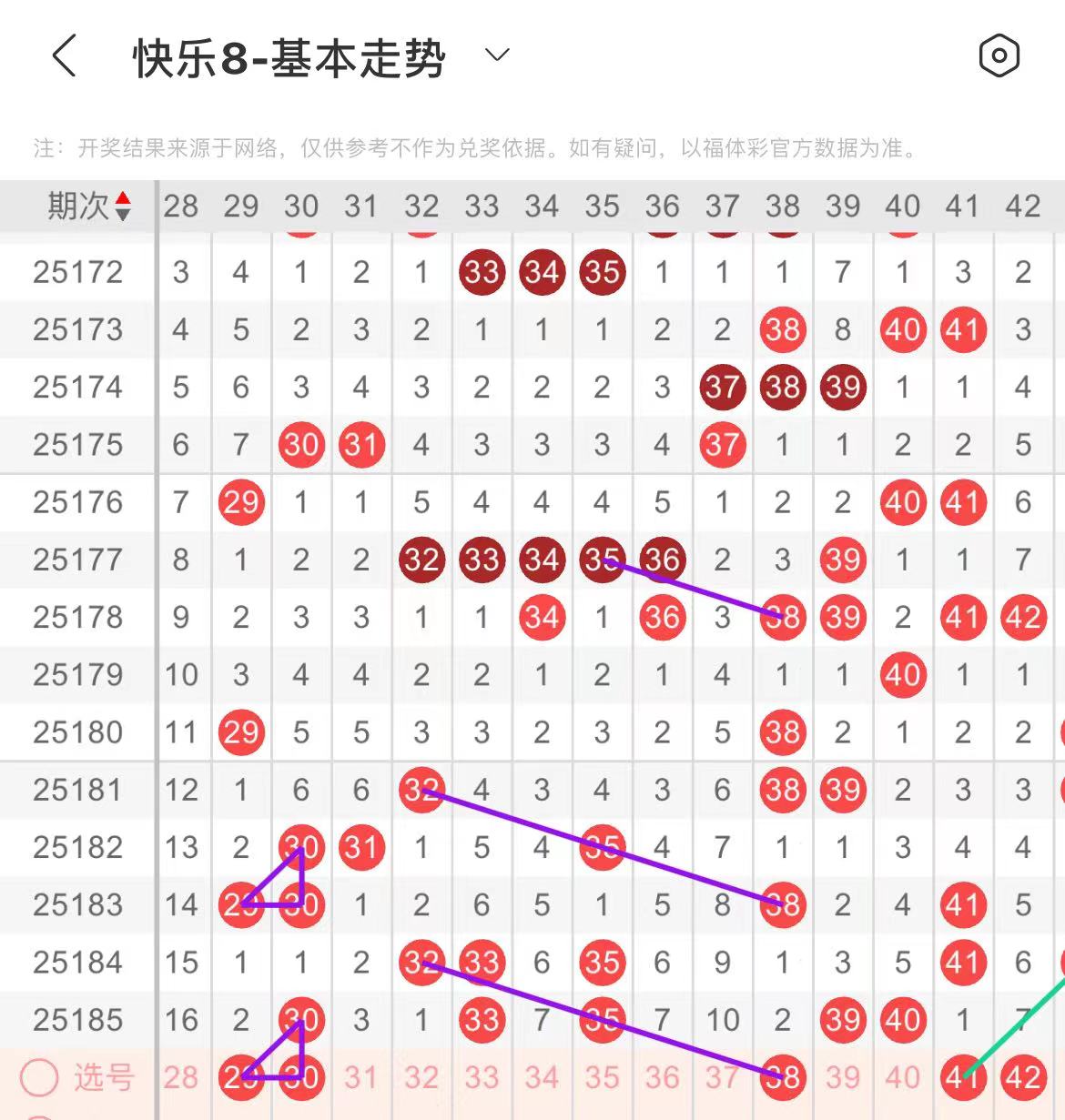Choose number 40 in the 选号 row
1065x1120 pixels.
pos(903,1078)
